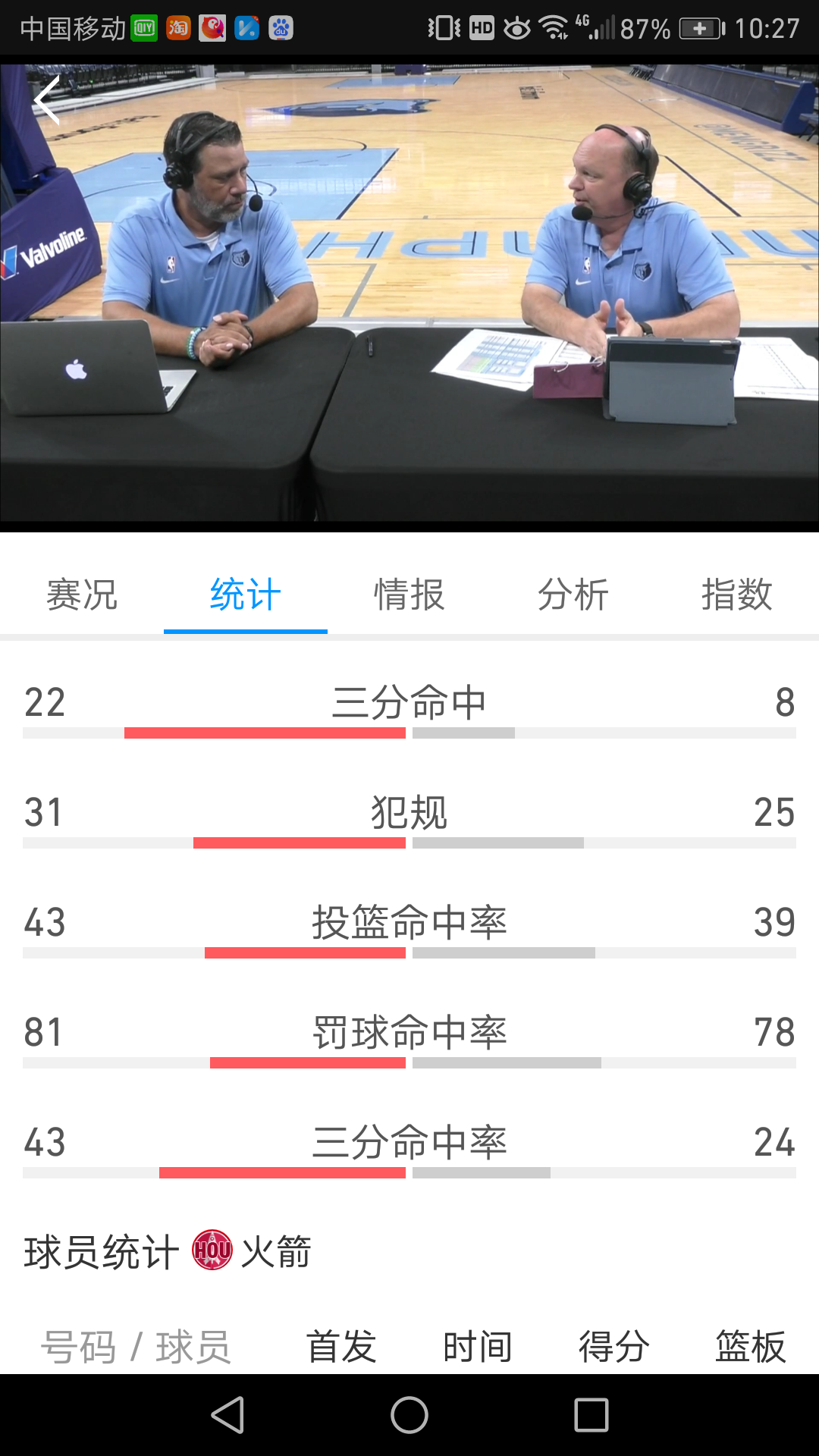This screenshot has width=819, height=1456.
Task: Open the 情报 tab
Action: coord(409,595)
